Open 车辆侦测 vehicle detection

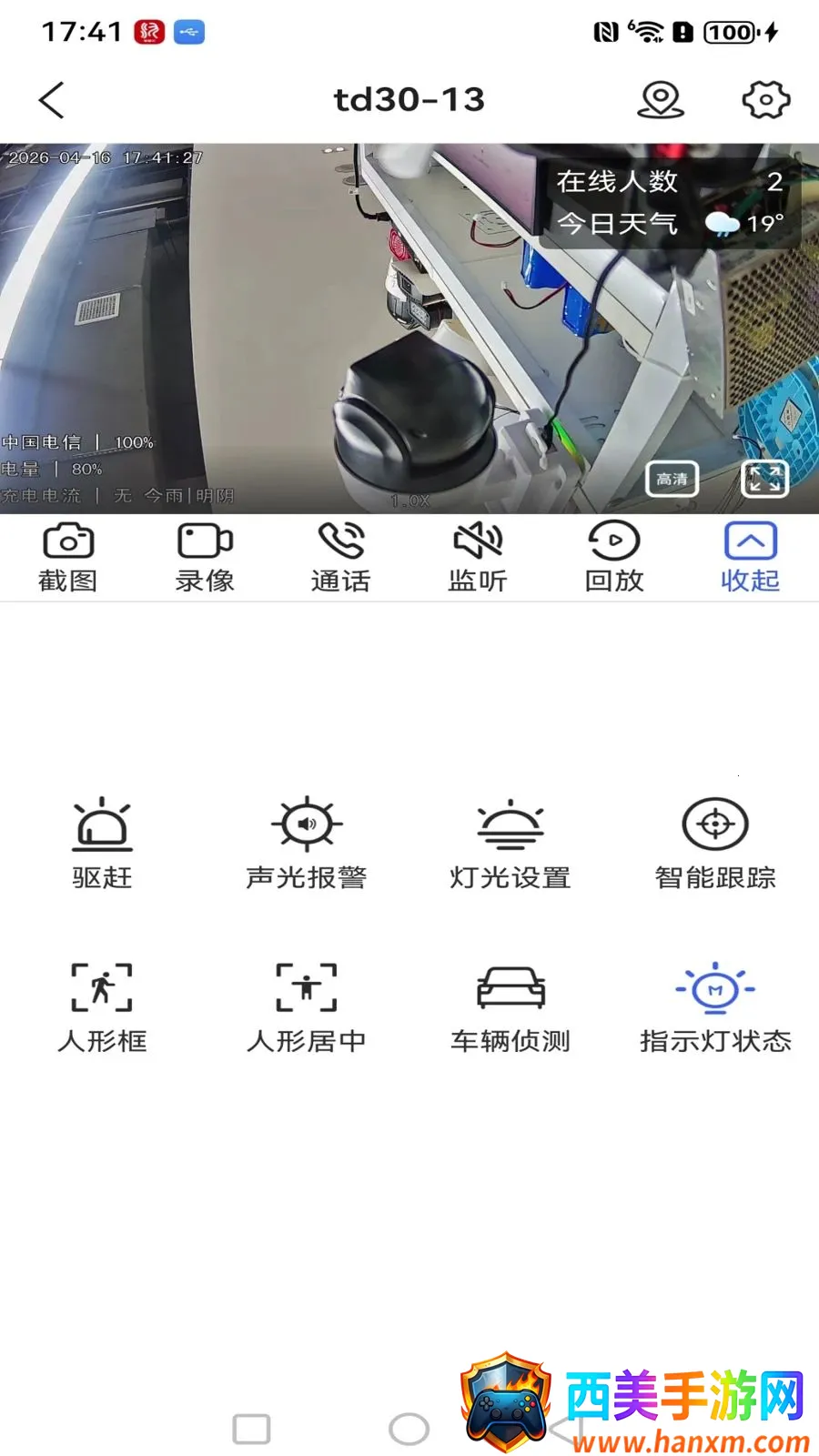(x=511, y=1007)
